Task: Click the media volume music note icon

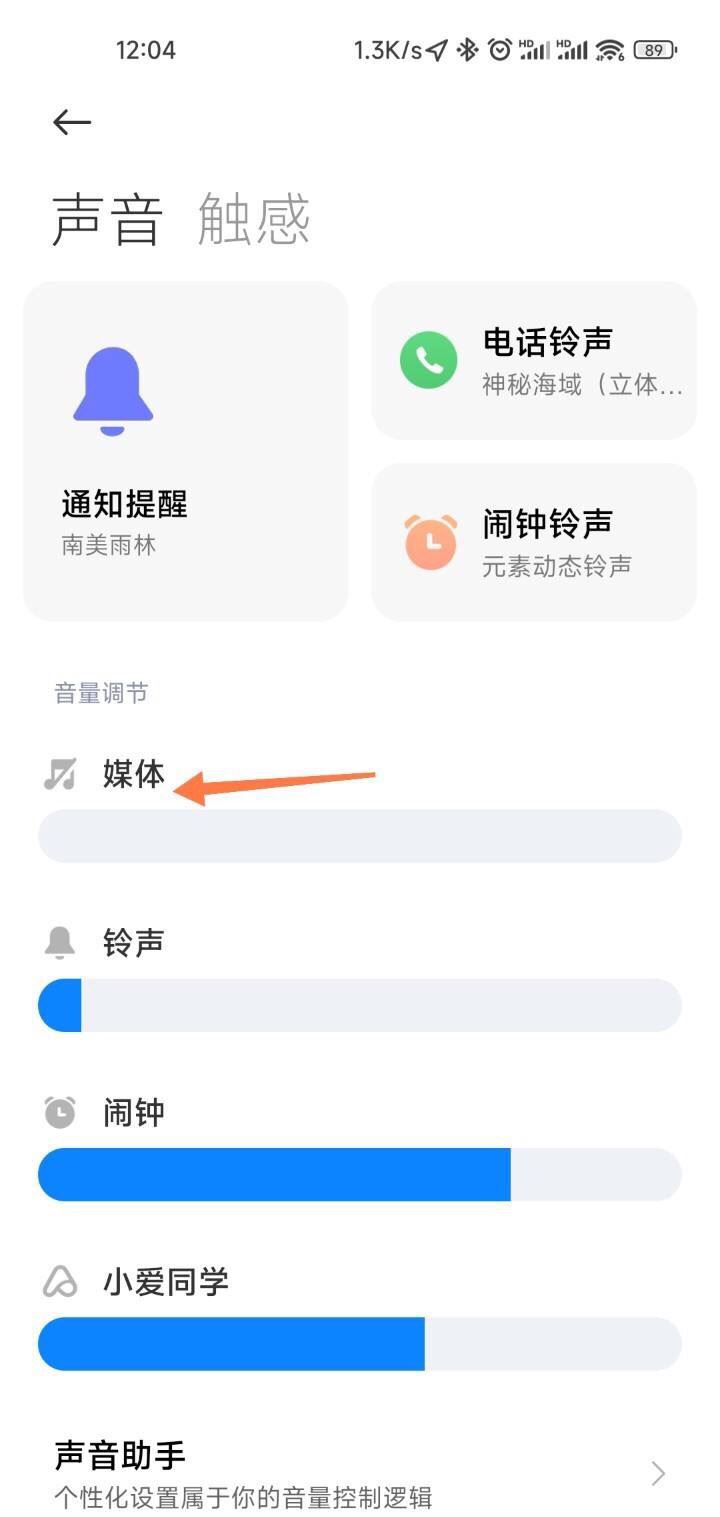Action: pyautogui.click(x=58, y=775)
